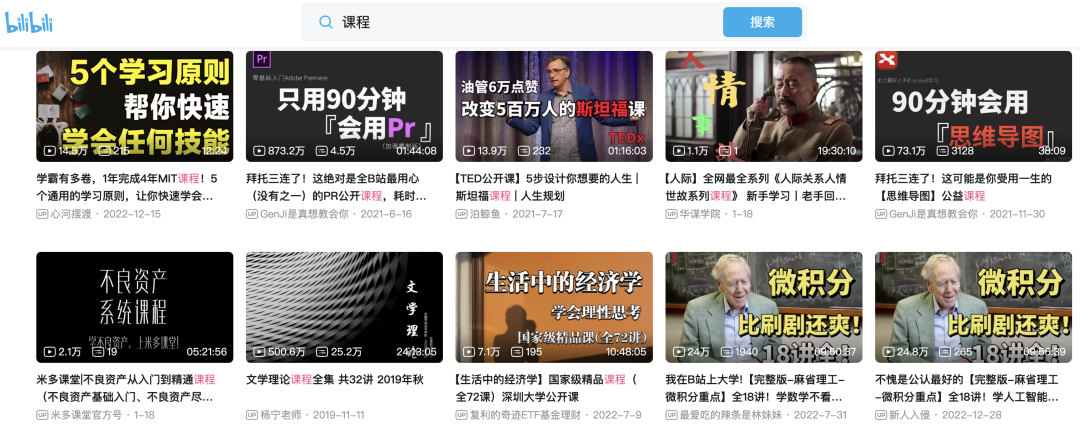Screen dimensions: 1080x428
Task: Visit uploader 杨宁老师's profile
Action: (283, 414)
